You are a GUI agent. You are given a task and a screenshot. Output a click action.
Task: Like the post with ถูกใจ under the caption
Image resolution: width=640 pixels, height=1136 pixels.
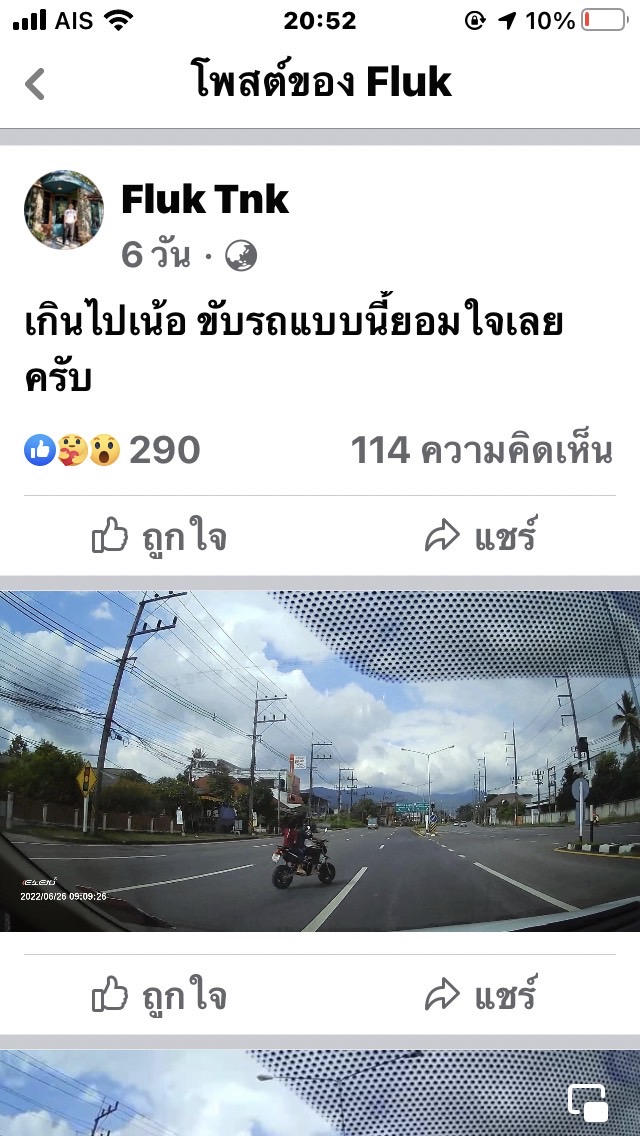point(160,538)
